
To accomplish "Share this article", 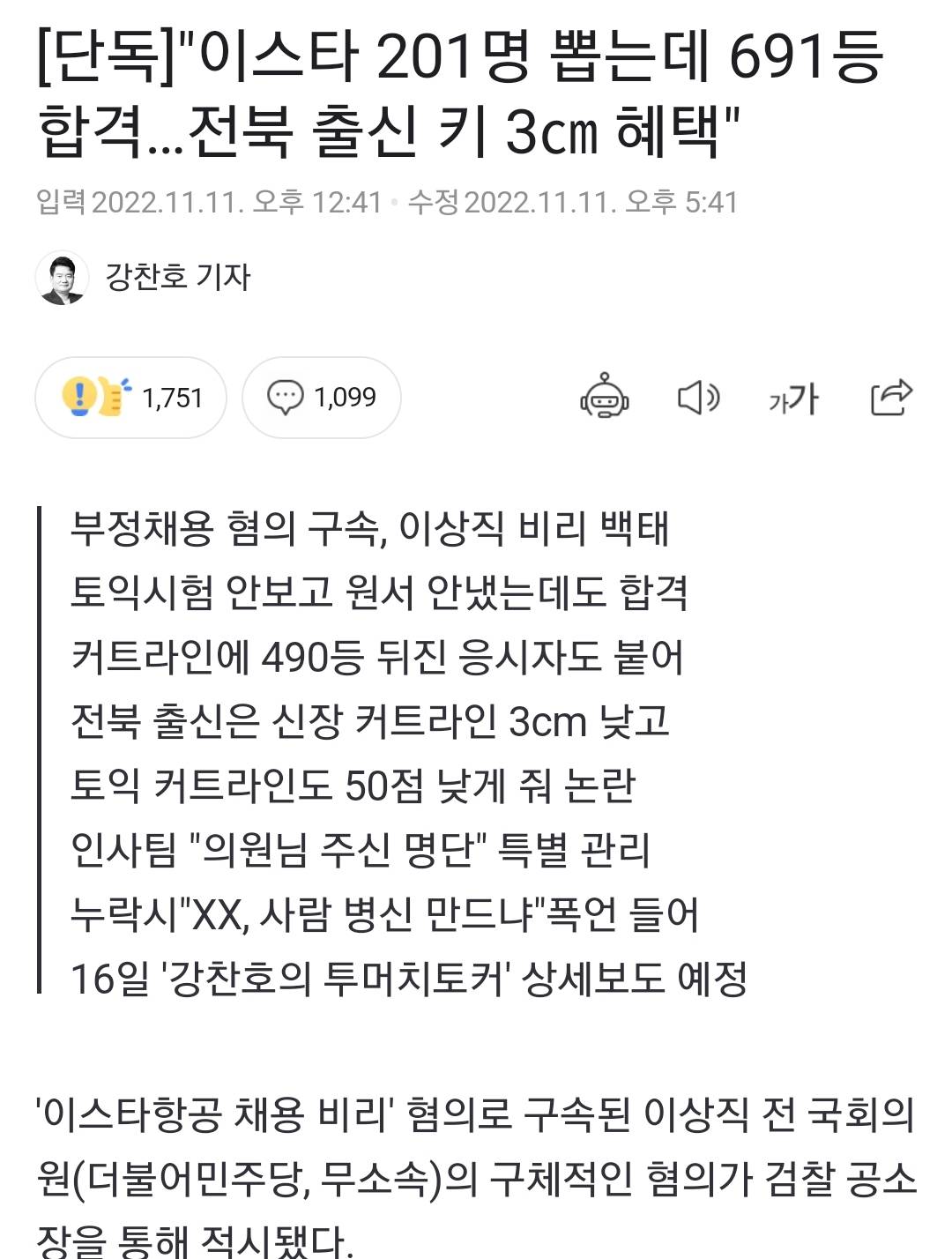I will coord(890,398).
